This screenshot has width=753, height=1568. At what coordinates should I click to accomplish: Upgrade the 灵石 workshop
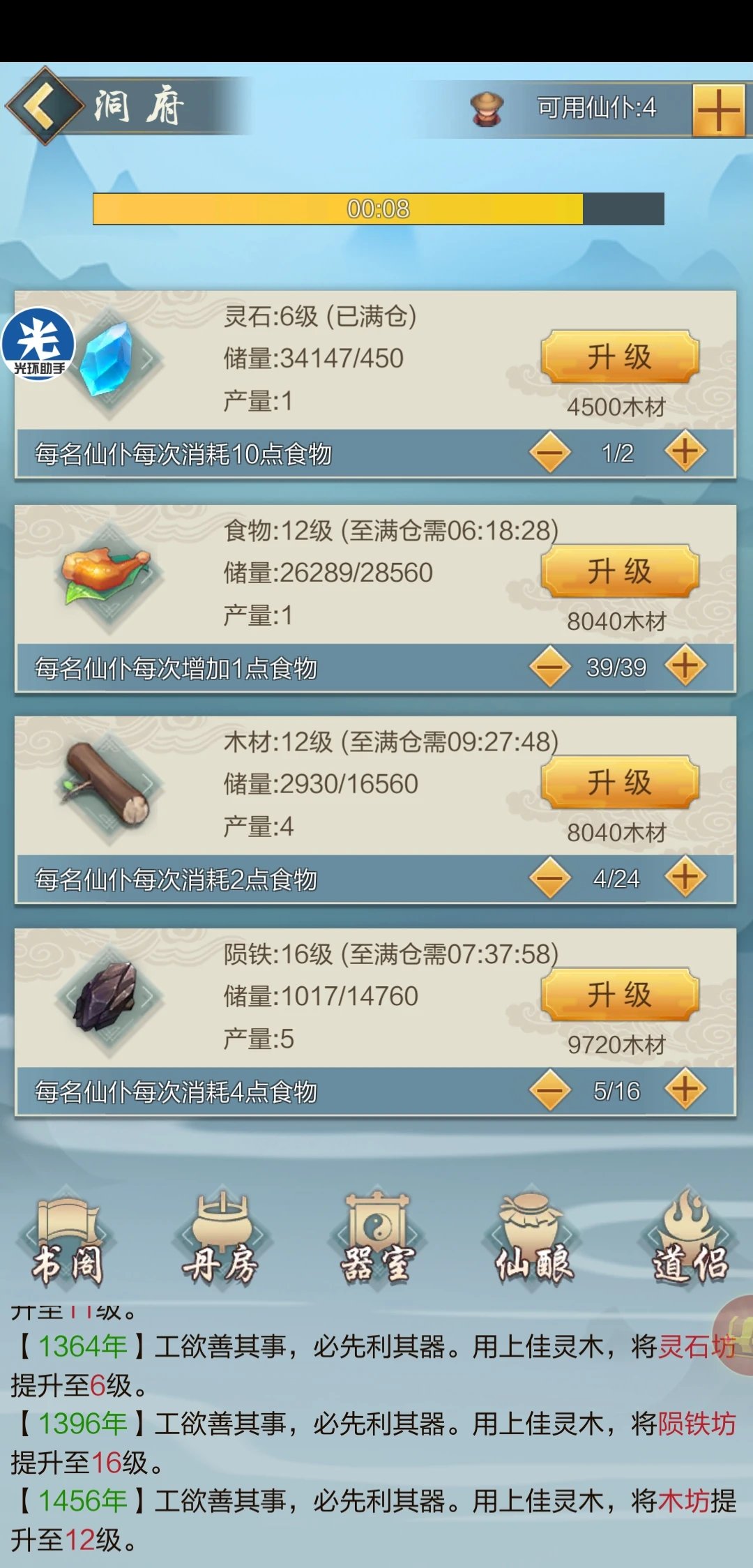[620, 356]
